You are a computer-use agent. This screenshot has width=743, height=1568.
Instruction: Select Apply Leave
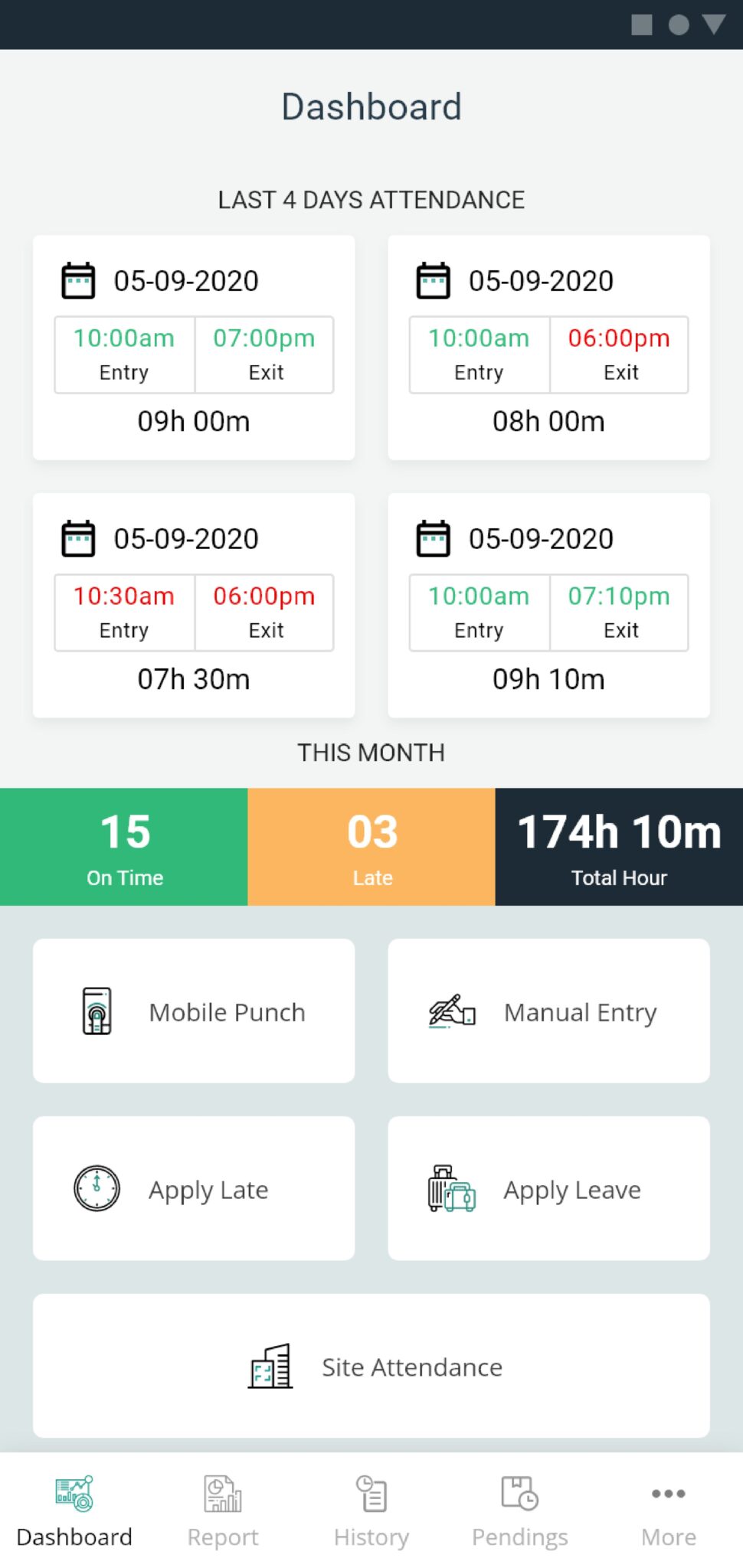(x=548, y=1188)
